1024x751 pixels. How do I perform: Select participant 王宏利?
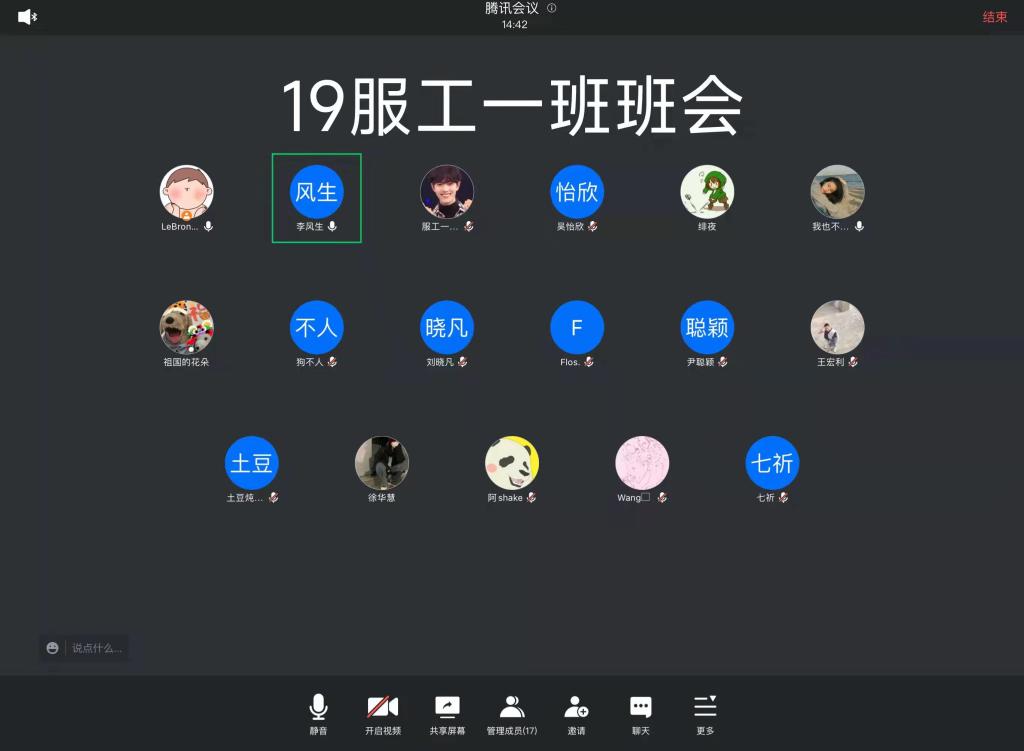coord(837,327)
